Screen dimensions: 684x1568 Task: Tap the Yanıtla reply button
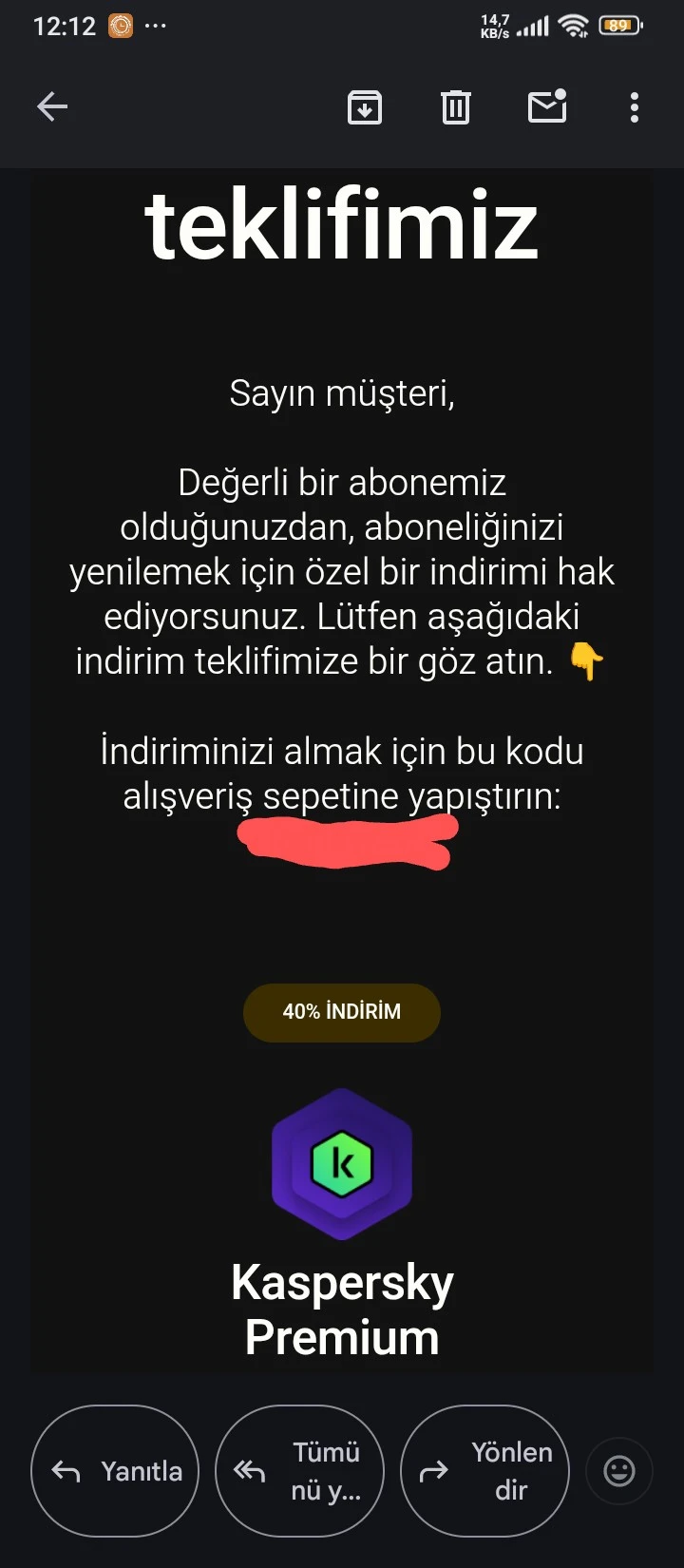point(115,1471)
